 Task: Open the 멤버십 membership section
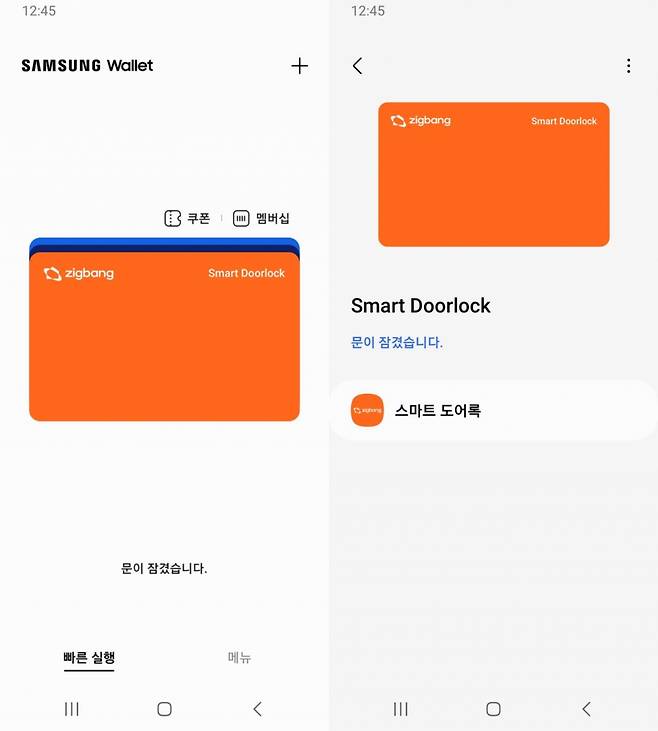click(x=261, y=218)
